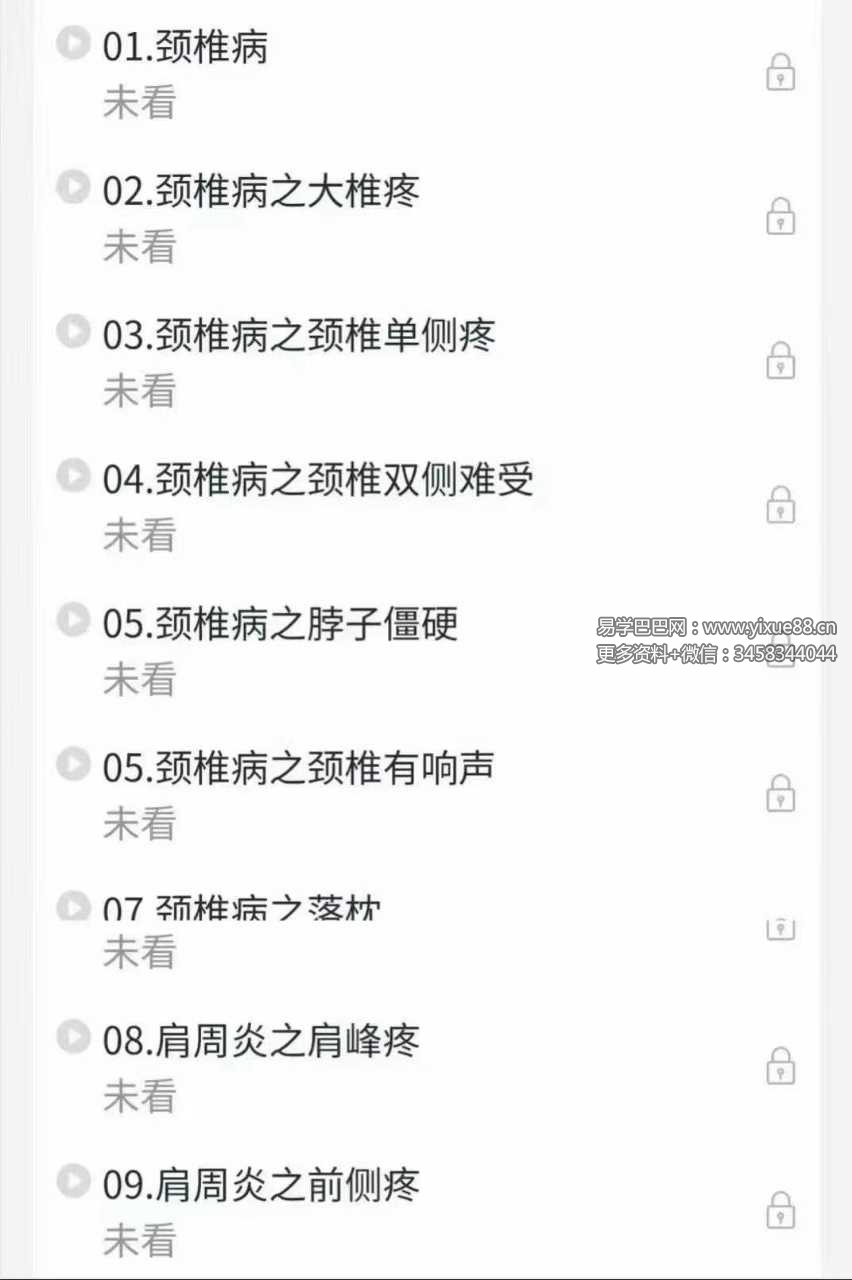Open lesson 05.颈椎病之颈椎有响声
Viewport: 852px width, 1280px height.
click(298, 767)
